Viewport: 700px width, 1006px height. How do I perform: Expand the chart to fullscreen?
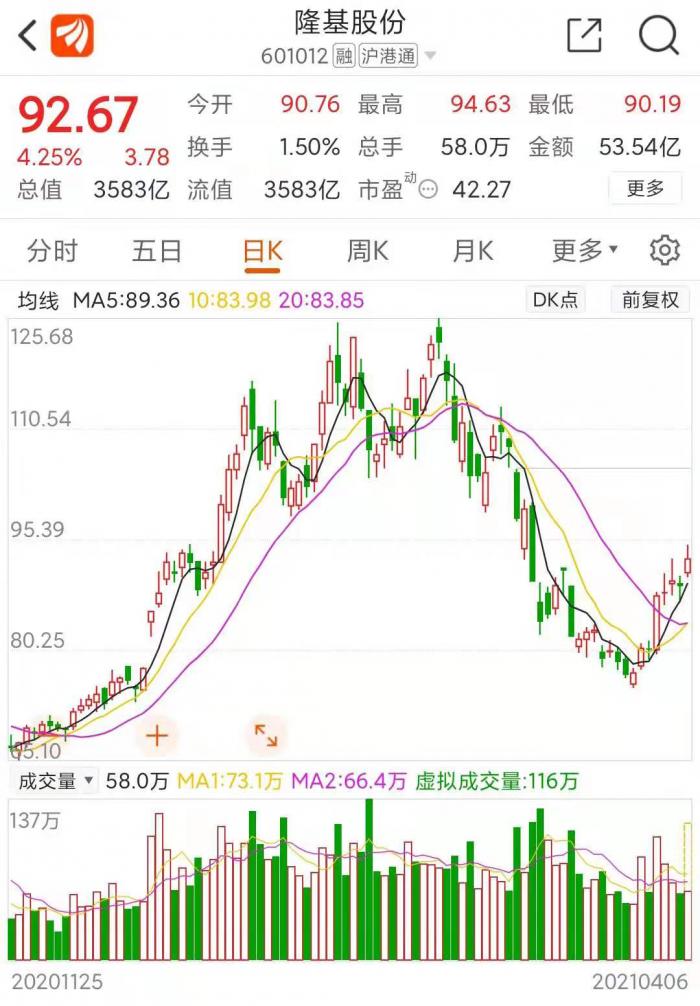click(x=266, y=736)
